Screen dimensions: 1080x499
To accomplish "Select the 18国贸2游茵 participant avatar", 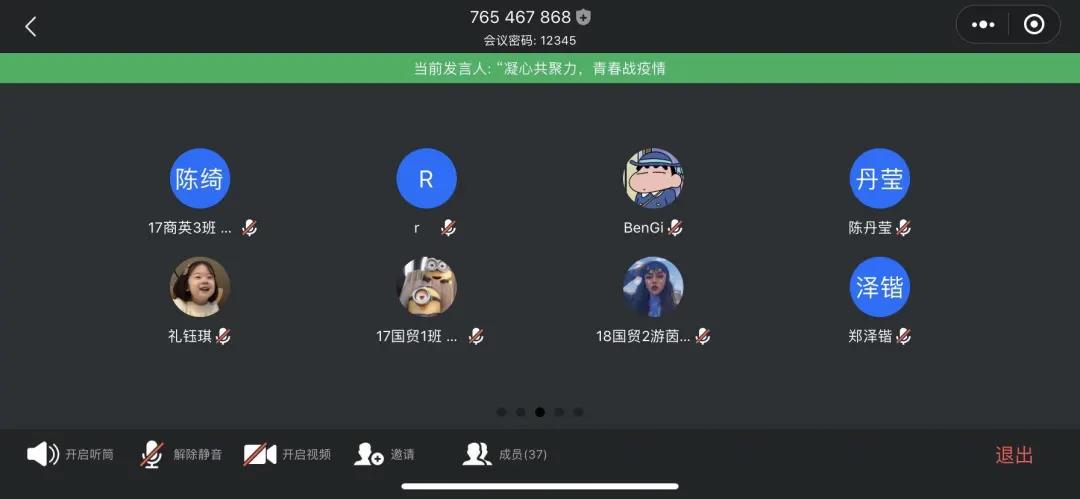I will pyautogui.click(x=653, y=287).
